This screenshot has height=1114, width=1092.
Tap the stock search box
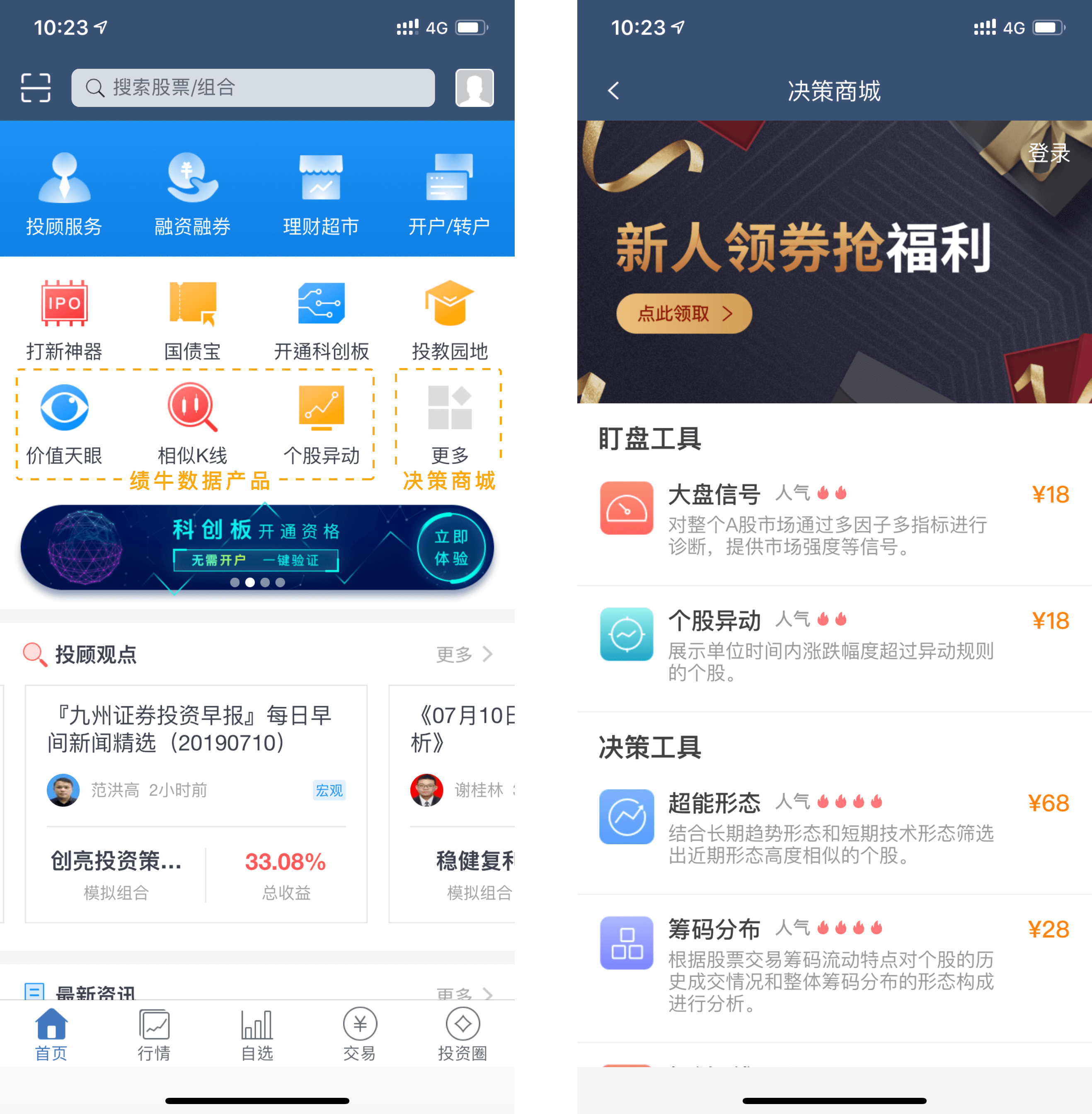point(252,88)
